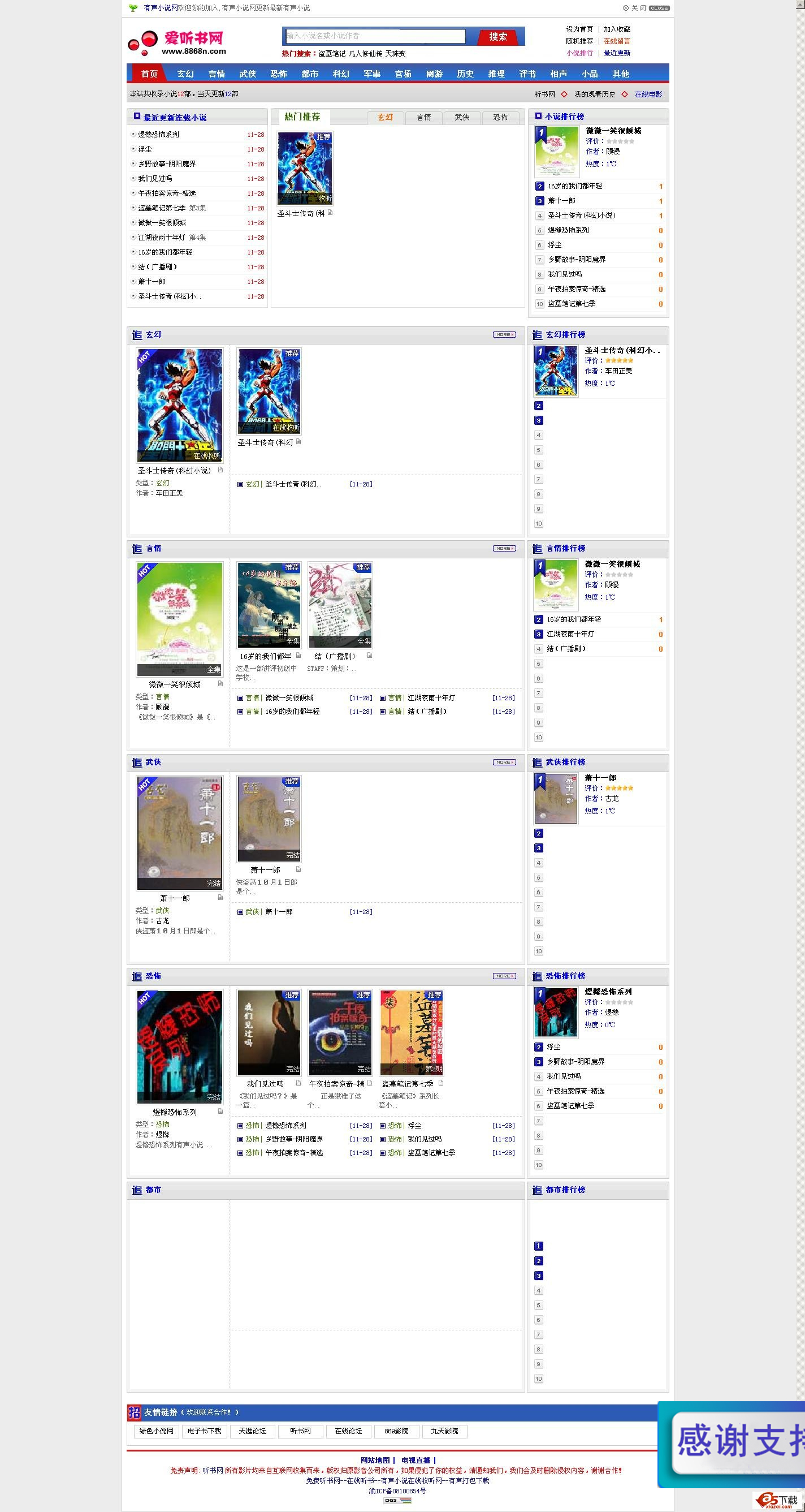
Task: Open 网站地图 footer link
Action: 375,1461
